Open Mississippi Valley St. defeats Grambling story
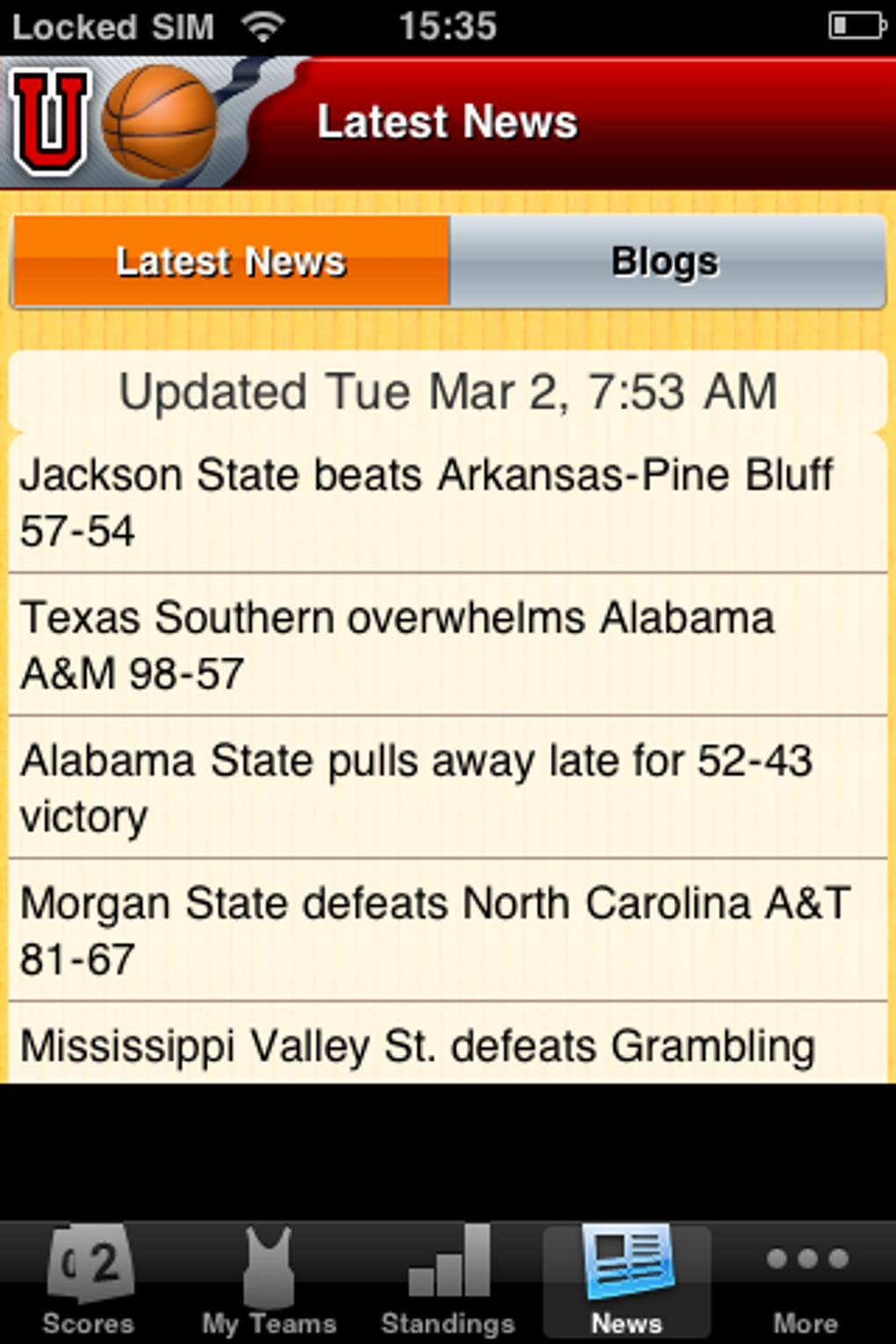The height and width of the screenshot is (1344, 896). 448,1045
